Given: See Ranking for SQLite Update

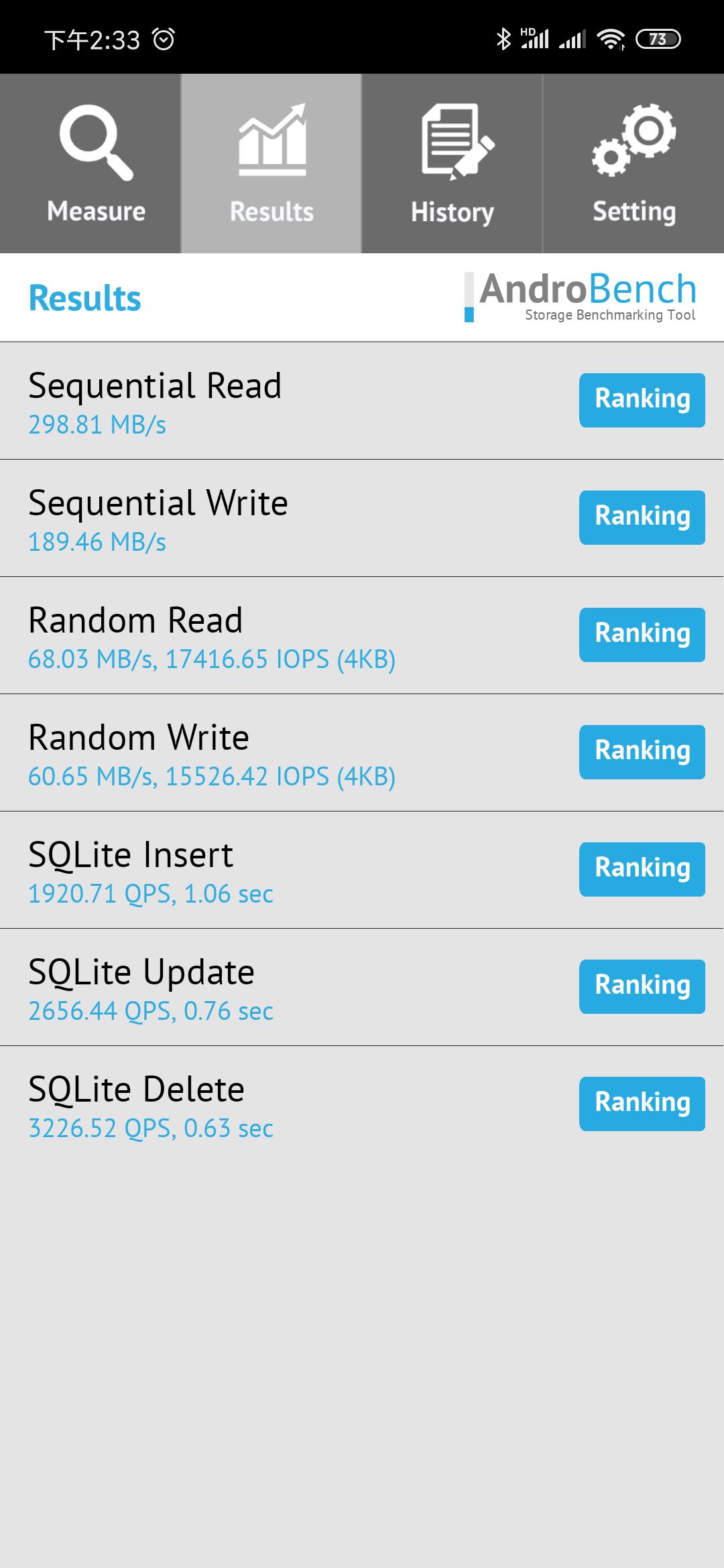Looking at the screenshot, I should pos(642,986).
